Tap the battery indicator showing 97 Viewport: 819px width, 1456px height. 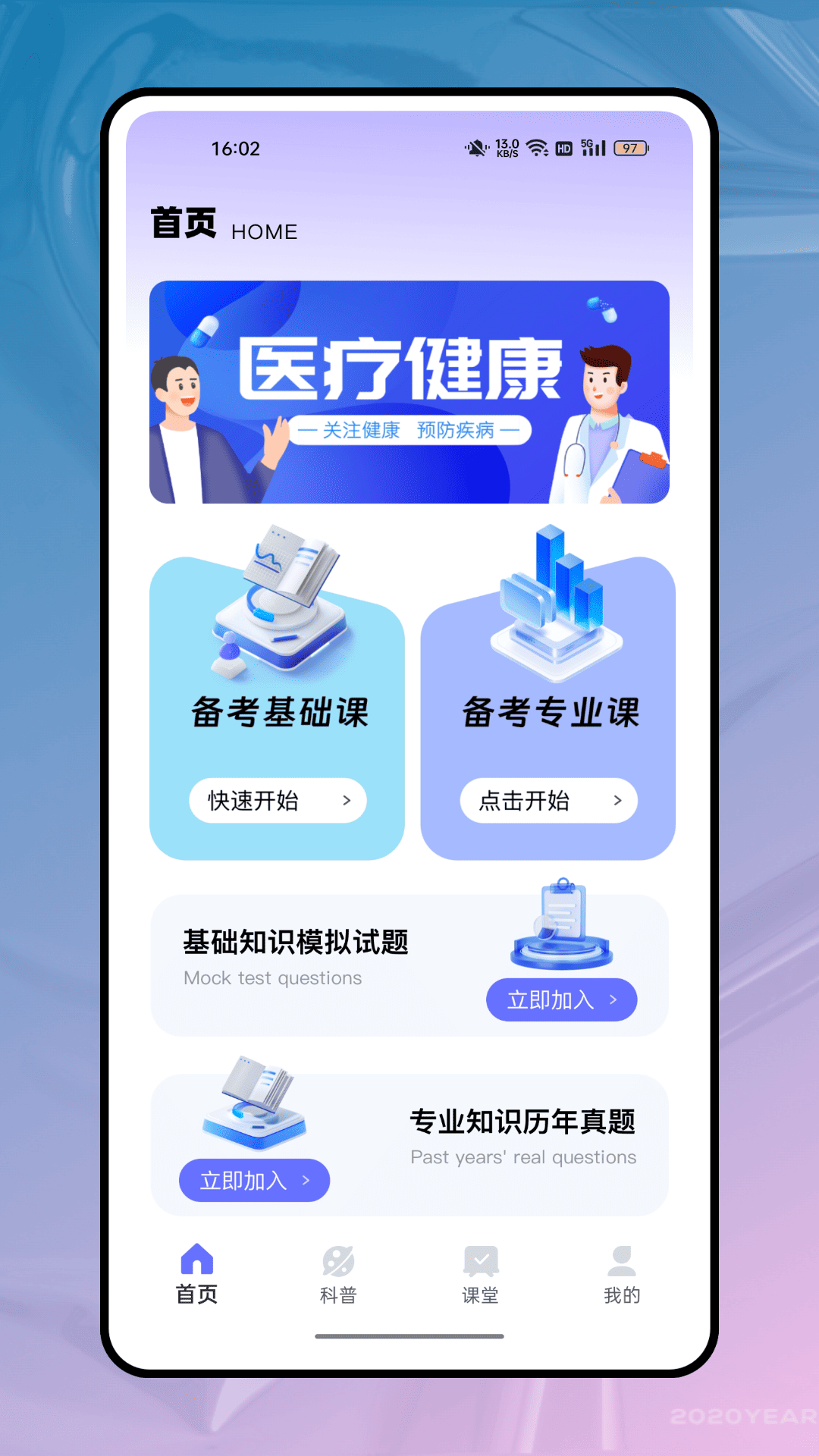(630, 149)
